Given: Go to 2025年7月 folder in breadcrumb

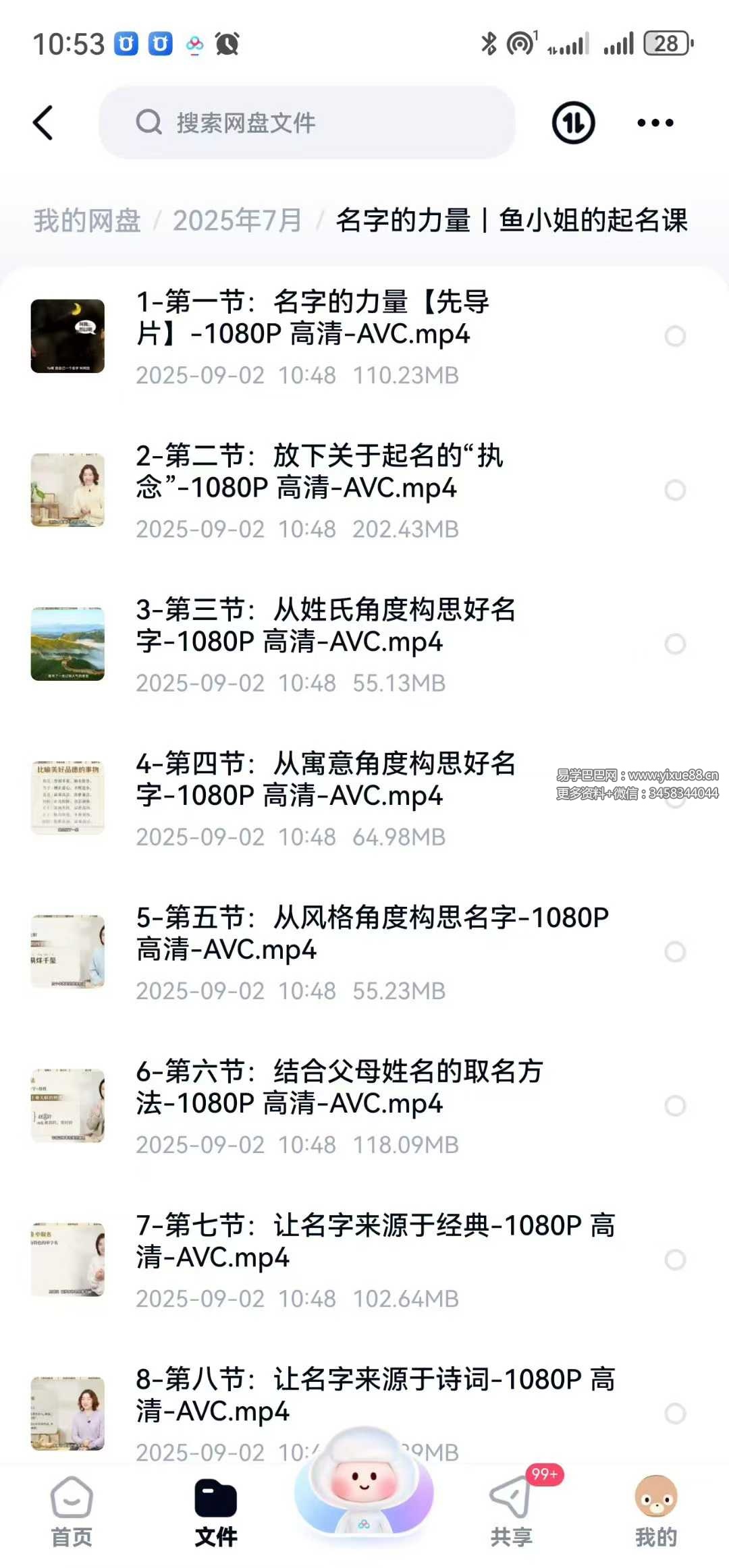Looking at the screenshot, I should (x=237, y=221).
